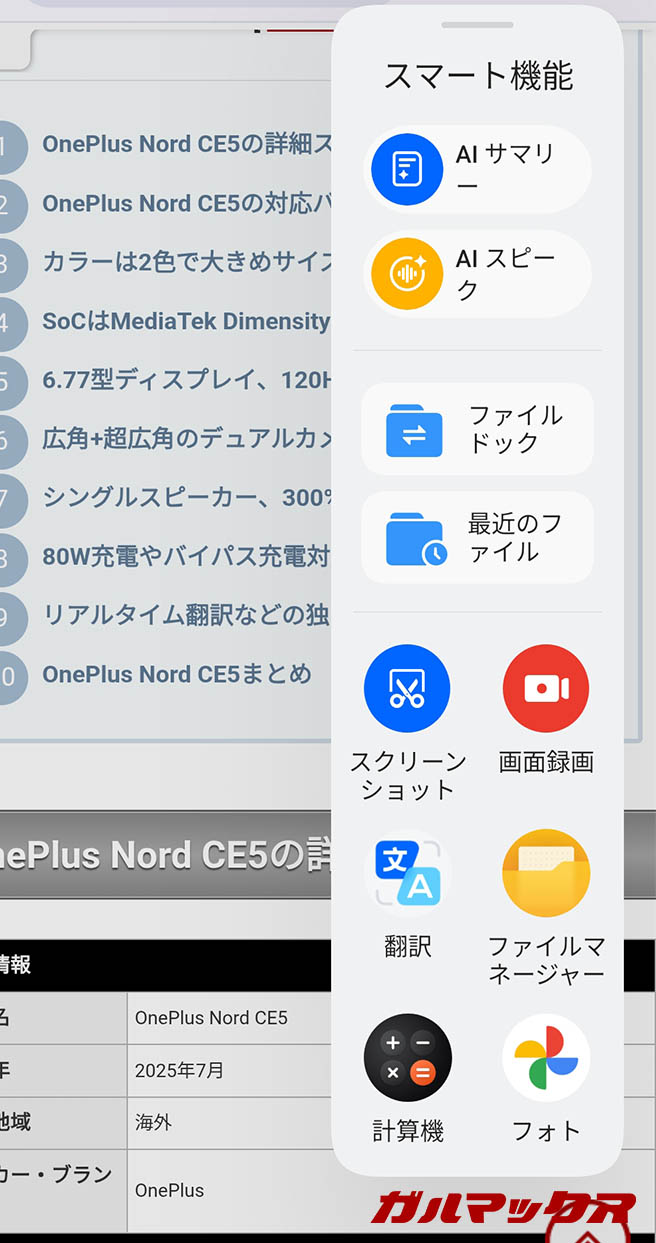Open ファイルドック
The width and height of the screenshot is (656, 1243).
coord(477,429)
